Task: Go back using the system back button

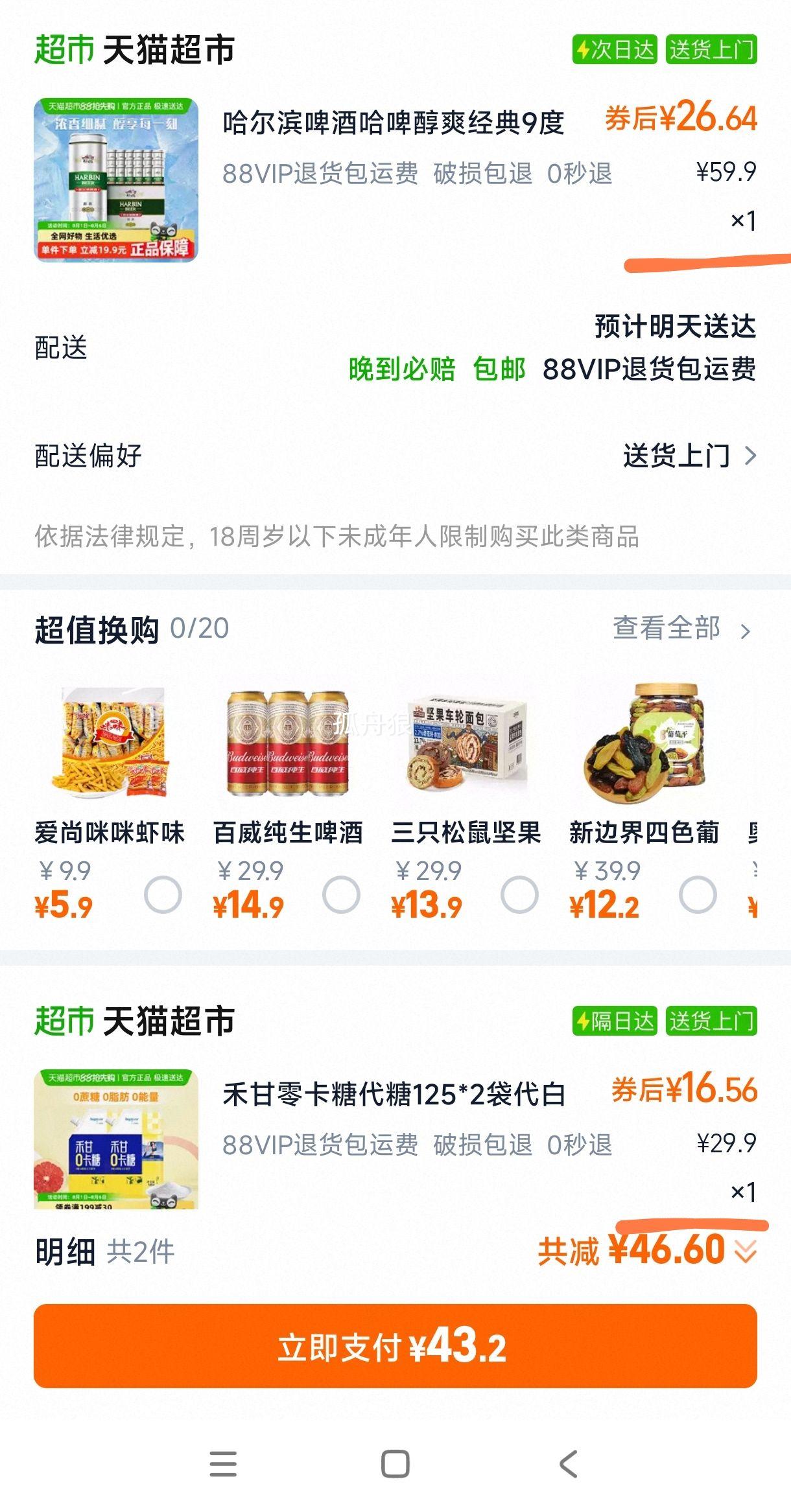Action: 569,1464
